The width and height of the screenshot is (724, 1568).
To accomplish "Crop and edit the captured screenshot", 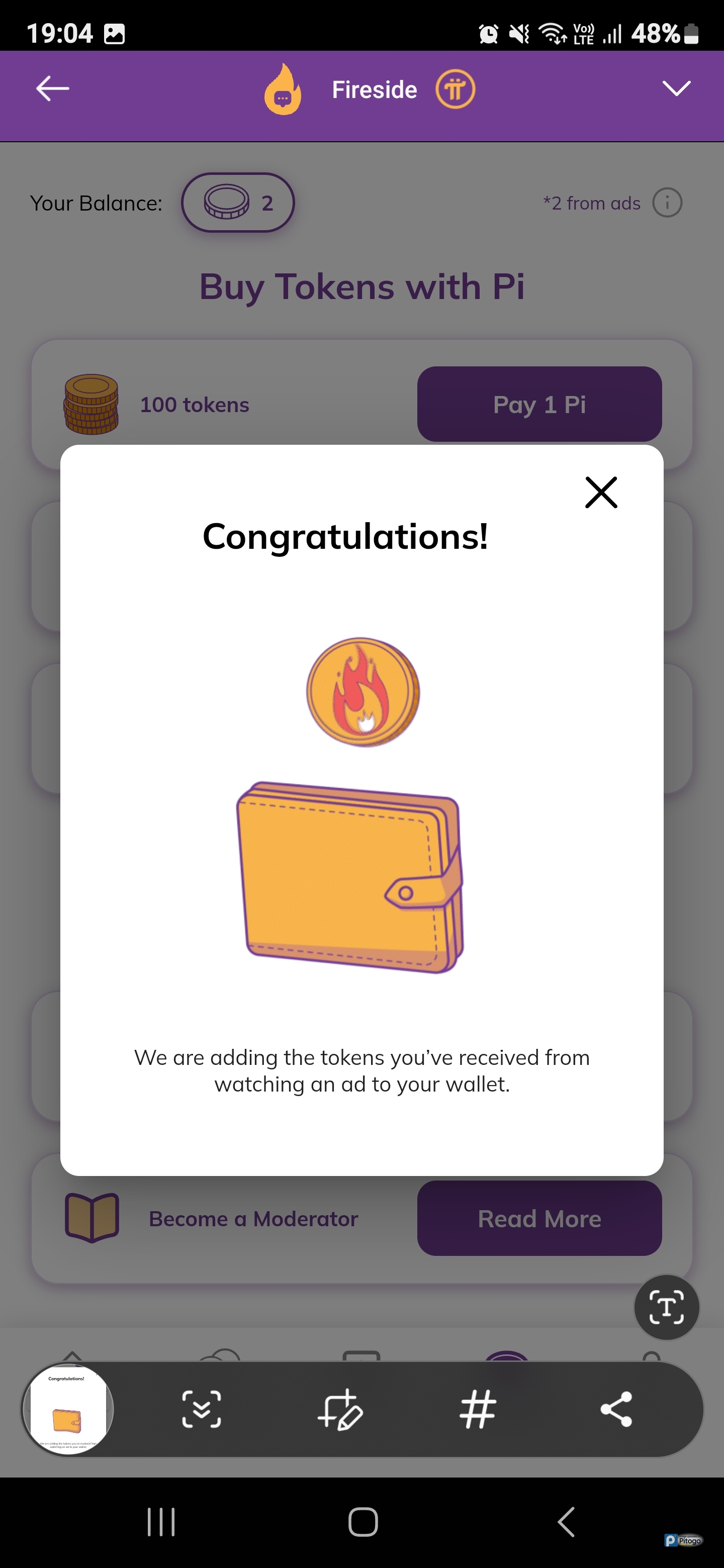I will coord(340,1409).
